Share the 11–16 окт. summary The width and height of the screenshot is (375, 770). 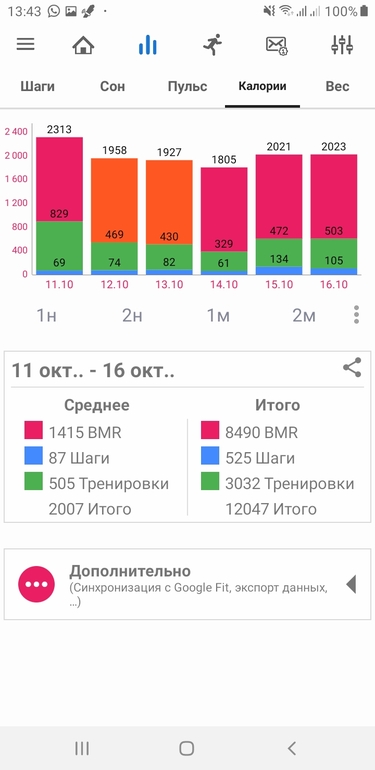352,367
